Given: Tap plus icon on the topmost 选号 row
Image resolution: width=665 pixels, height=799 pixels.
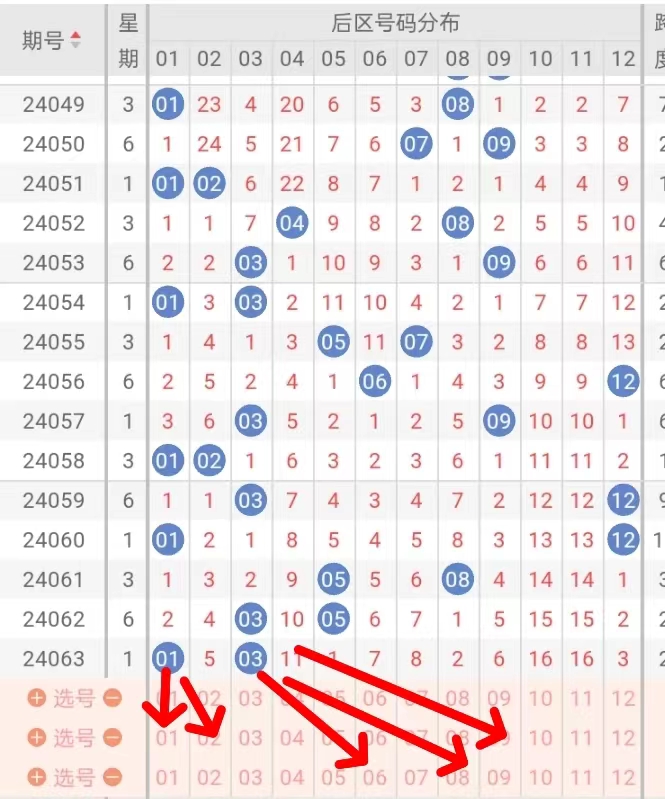Looking at the screenshot, I should click(x=37, y=698).
